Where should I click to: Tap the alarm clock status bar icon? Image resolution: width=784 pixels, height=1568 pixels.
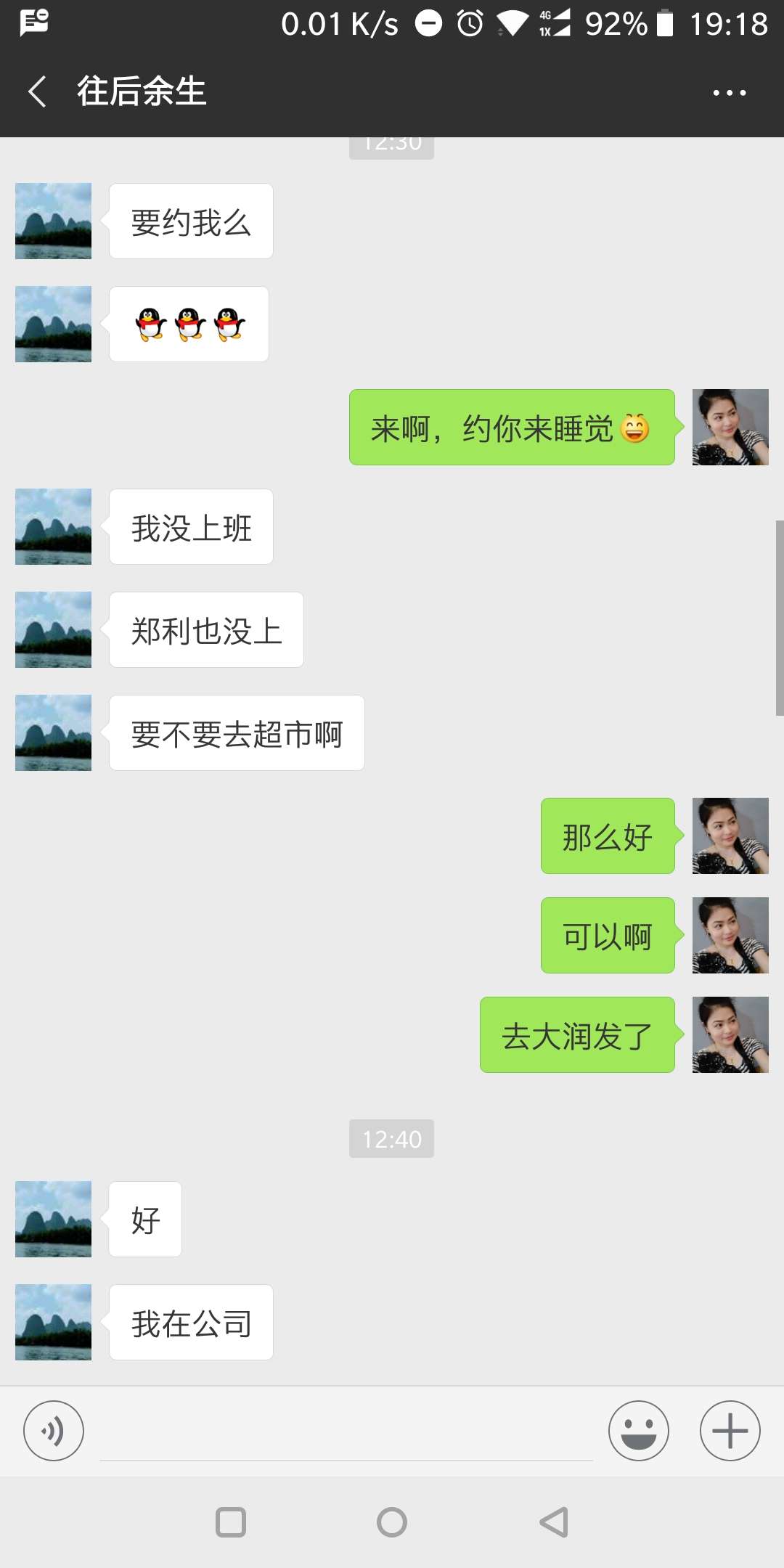tap(468, 23)
